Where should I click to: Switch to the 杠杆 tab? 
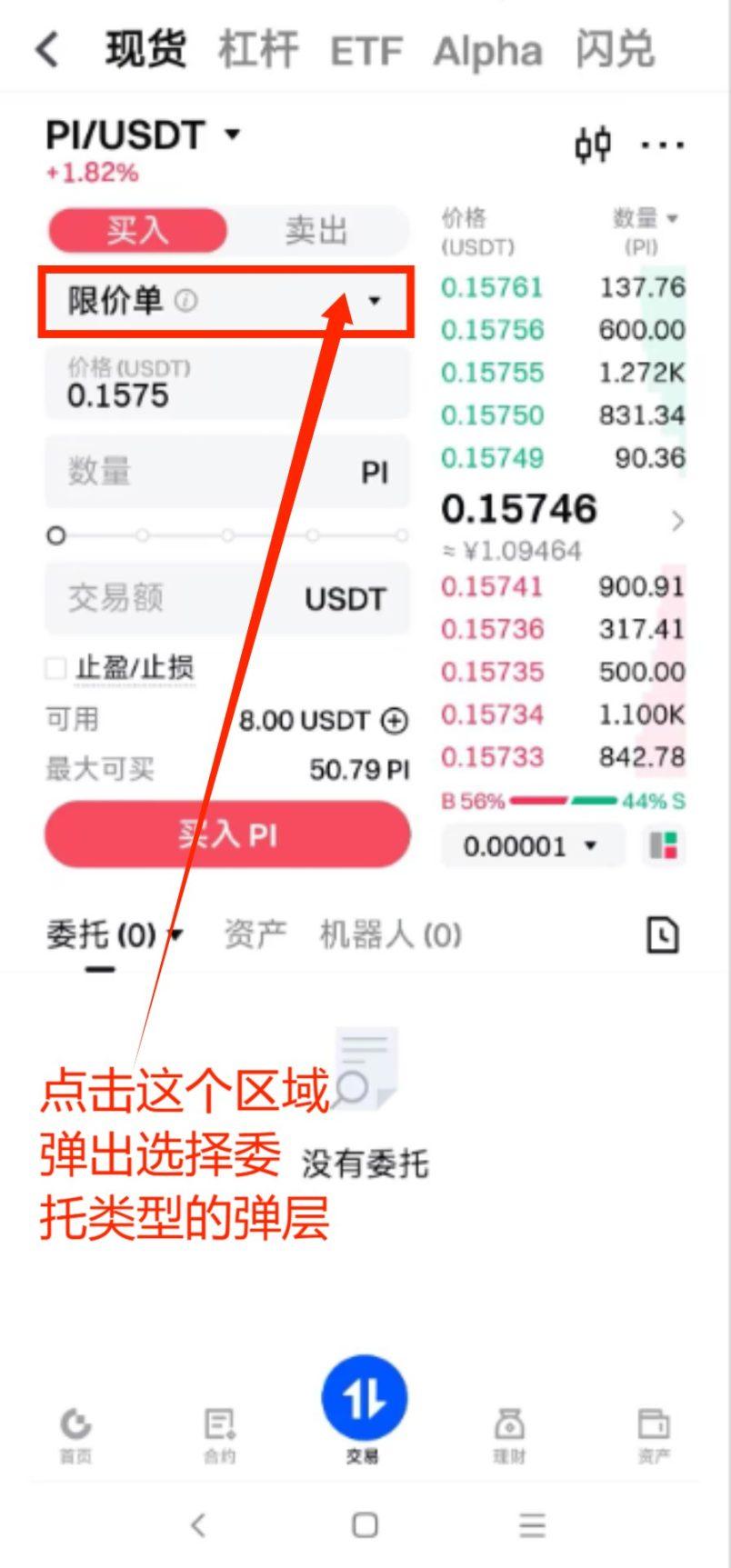258,49
